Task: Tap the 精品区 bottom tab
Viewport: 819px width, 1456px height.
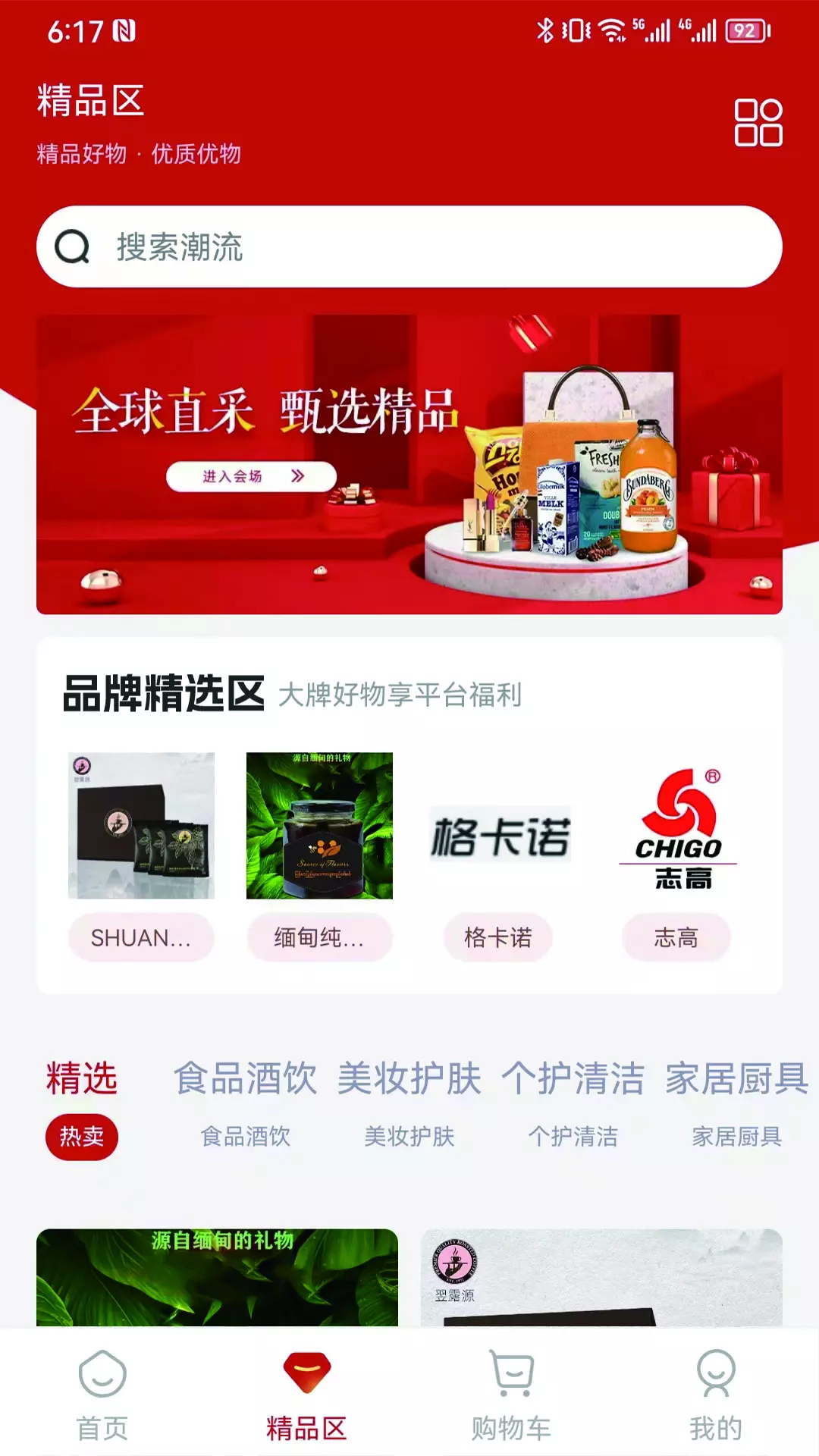Action: point(306,1394)
